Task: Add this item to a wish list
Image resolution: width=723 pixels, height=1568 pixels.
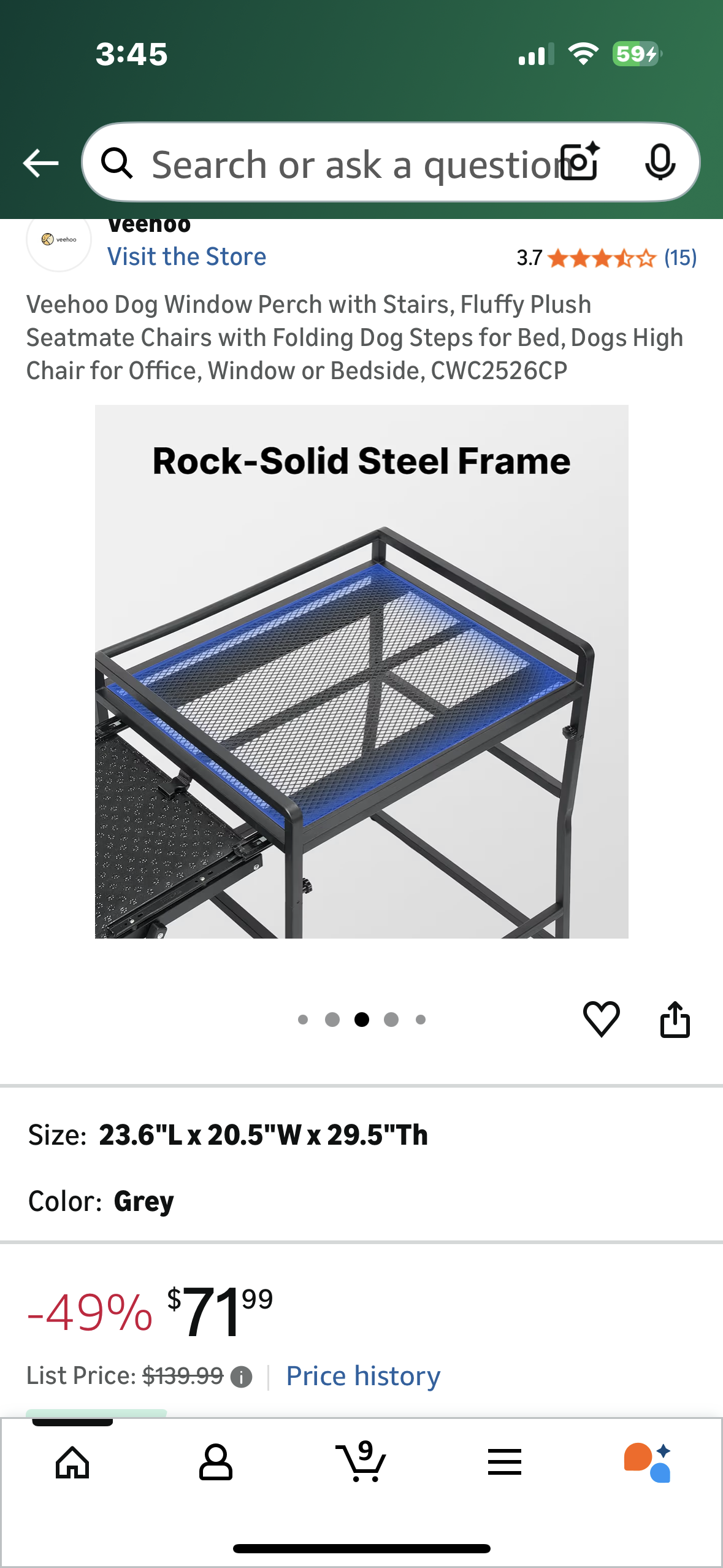Action: click(601, 1019)
